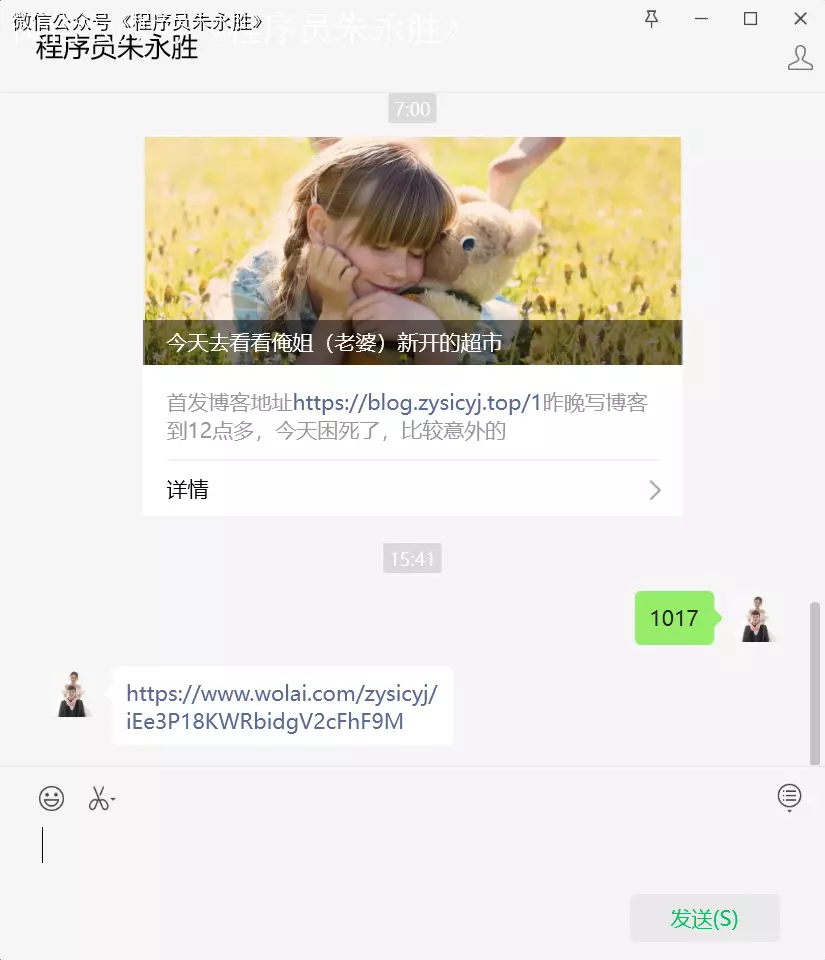Open the article about the new supermarket

pos(412,251)
